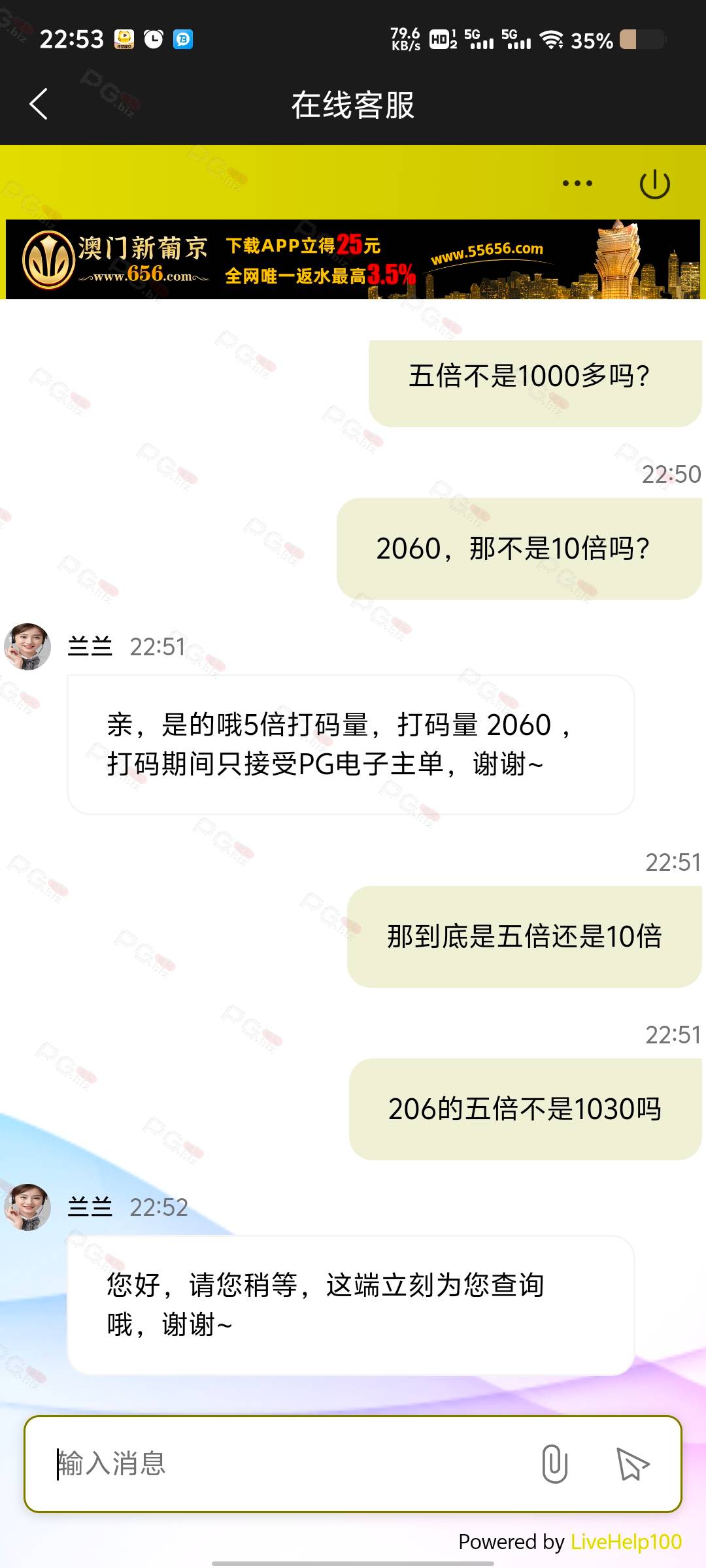This screenshot has width=706, height=1568.
Task: Open the 澳门新葡京 promotional banner
Action: 353,259
